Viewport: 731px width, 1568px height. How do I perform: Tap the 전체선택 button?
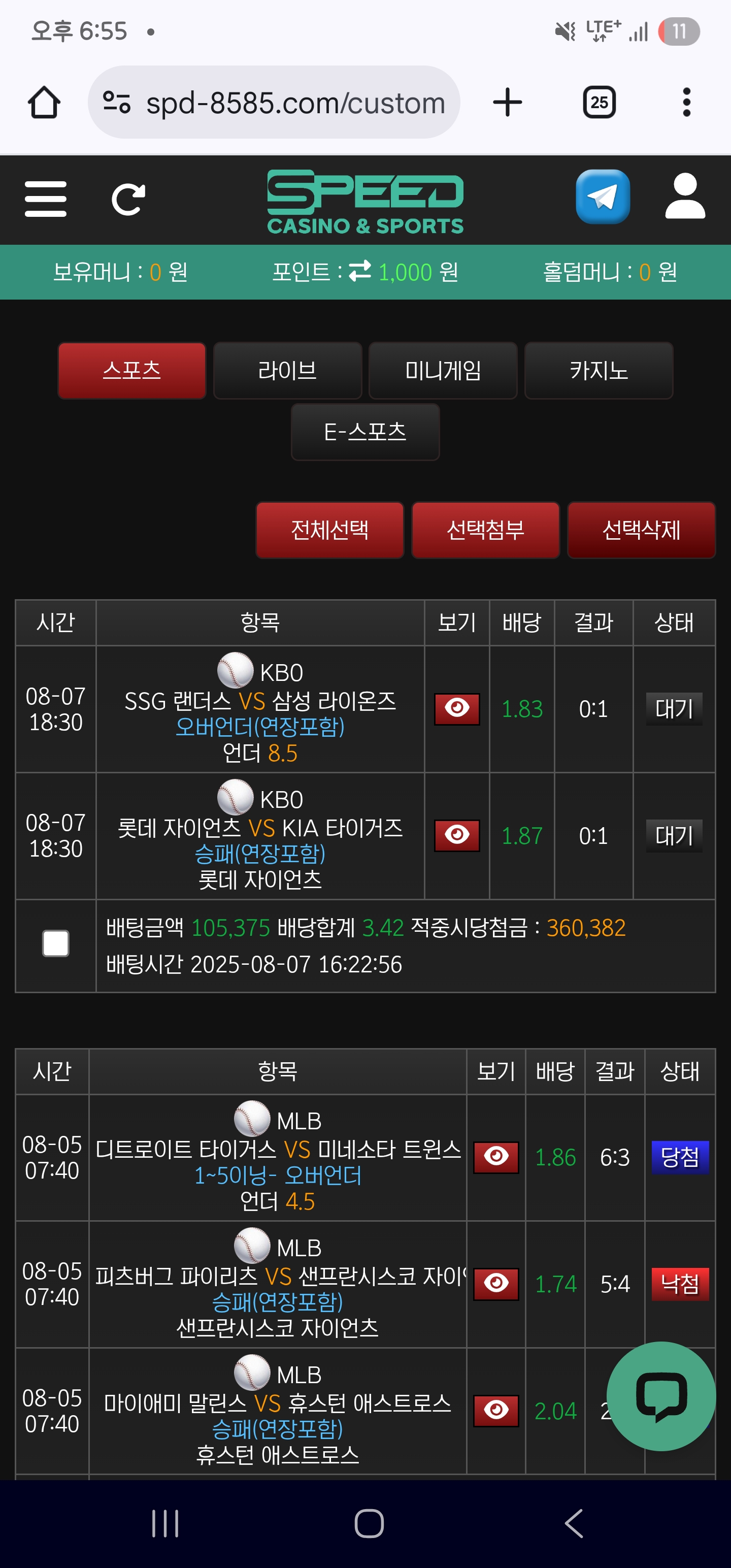(330, 530)
